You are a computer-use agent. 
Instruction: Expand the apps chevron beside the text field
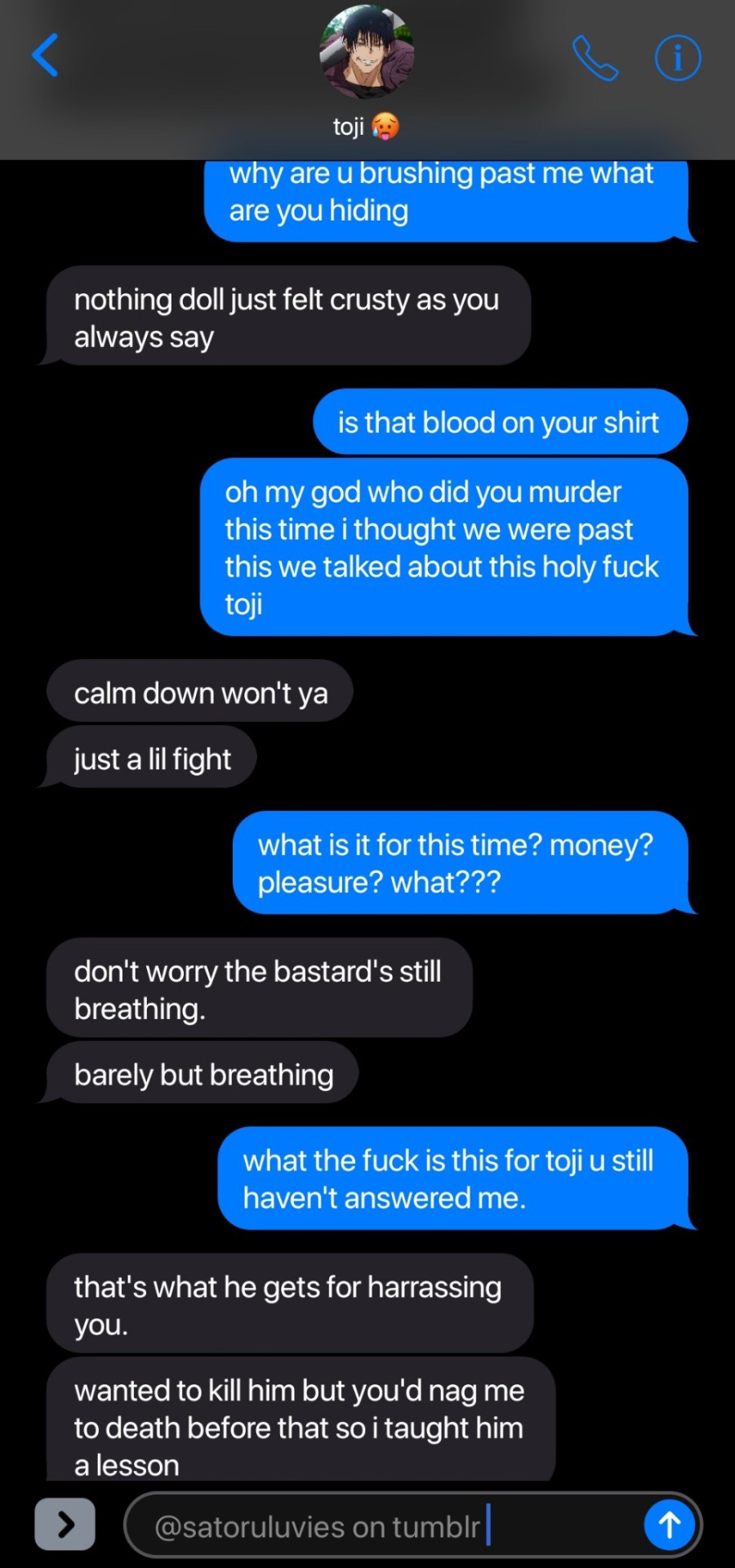pos(65,1523)
